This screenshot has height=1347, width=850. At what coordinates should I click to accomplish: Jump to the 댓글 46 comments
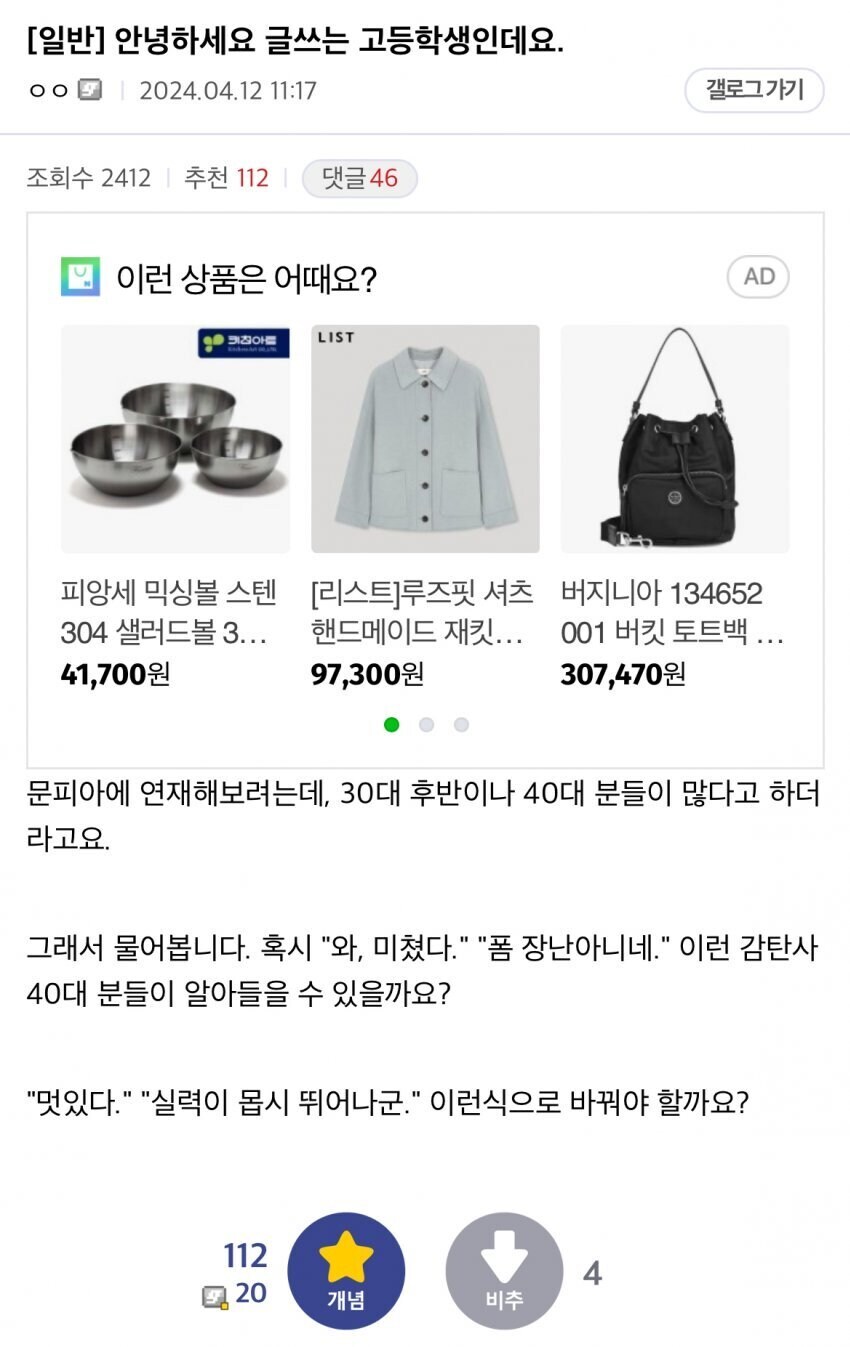[359, 179]
